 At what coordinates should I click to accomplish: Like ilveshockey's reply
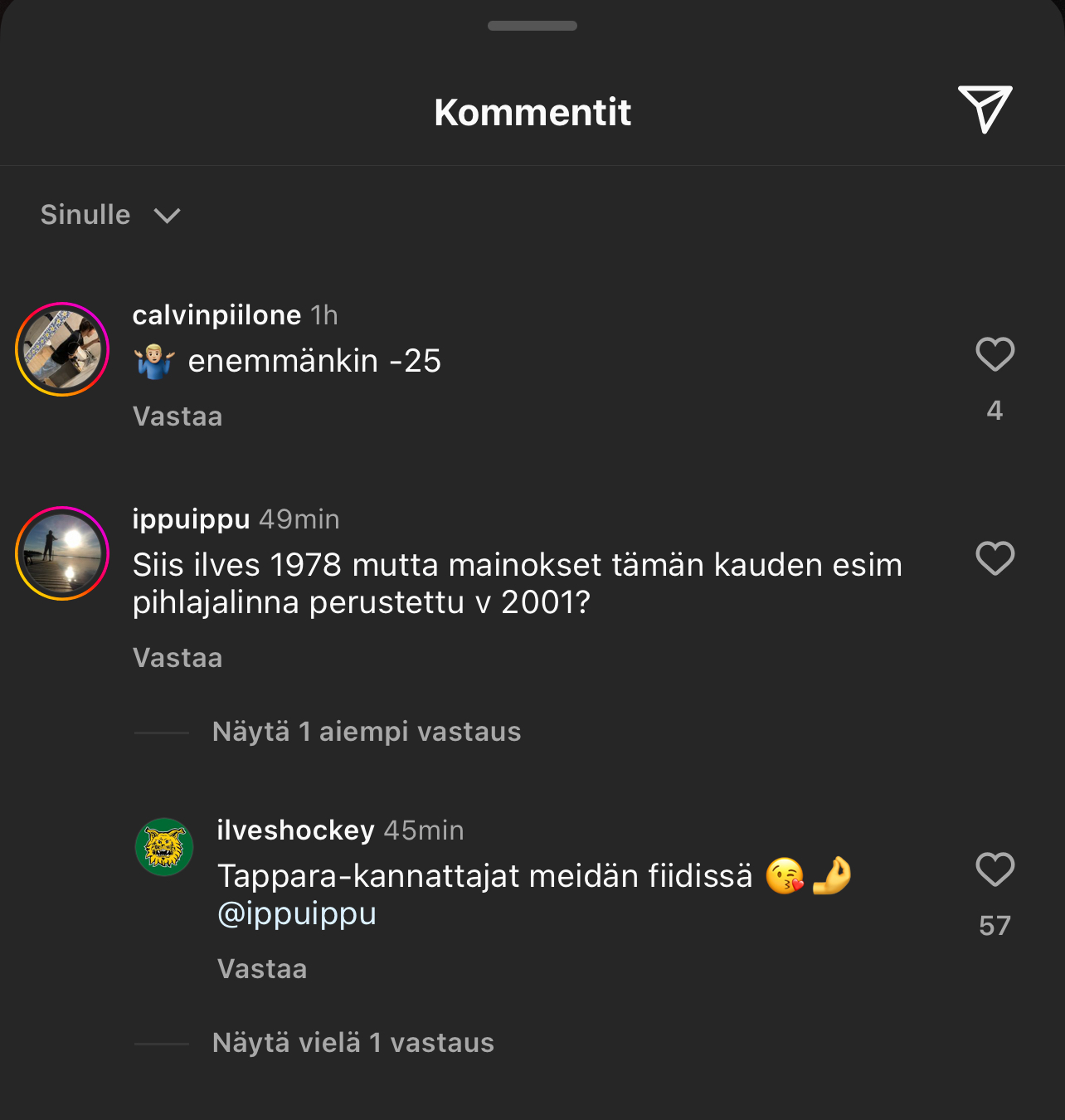point(994,870)
